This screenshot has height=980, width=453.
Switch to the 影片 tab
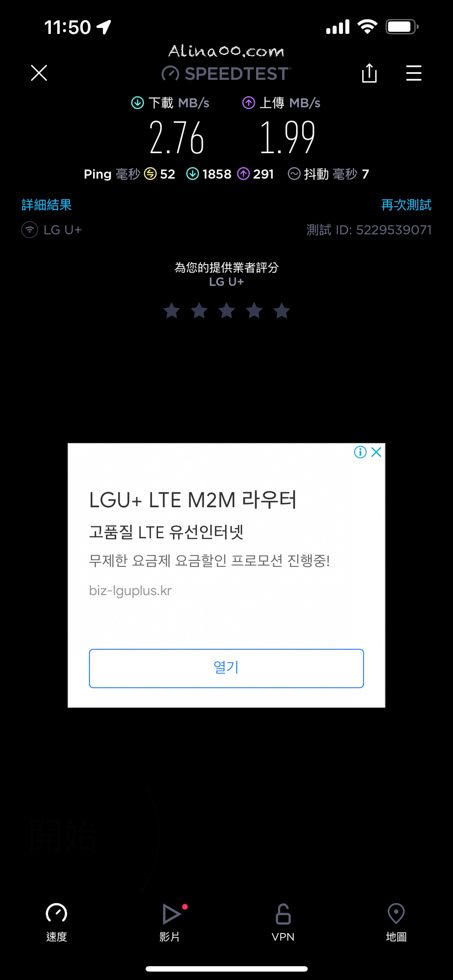click(170, 922)
